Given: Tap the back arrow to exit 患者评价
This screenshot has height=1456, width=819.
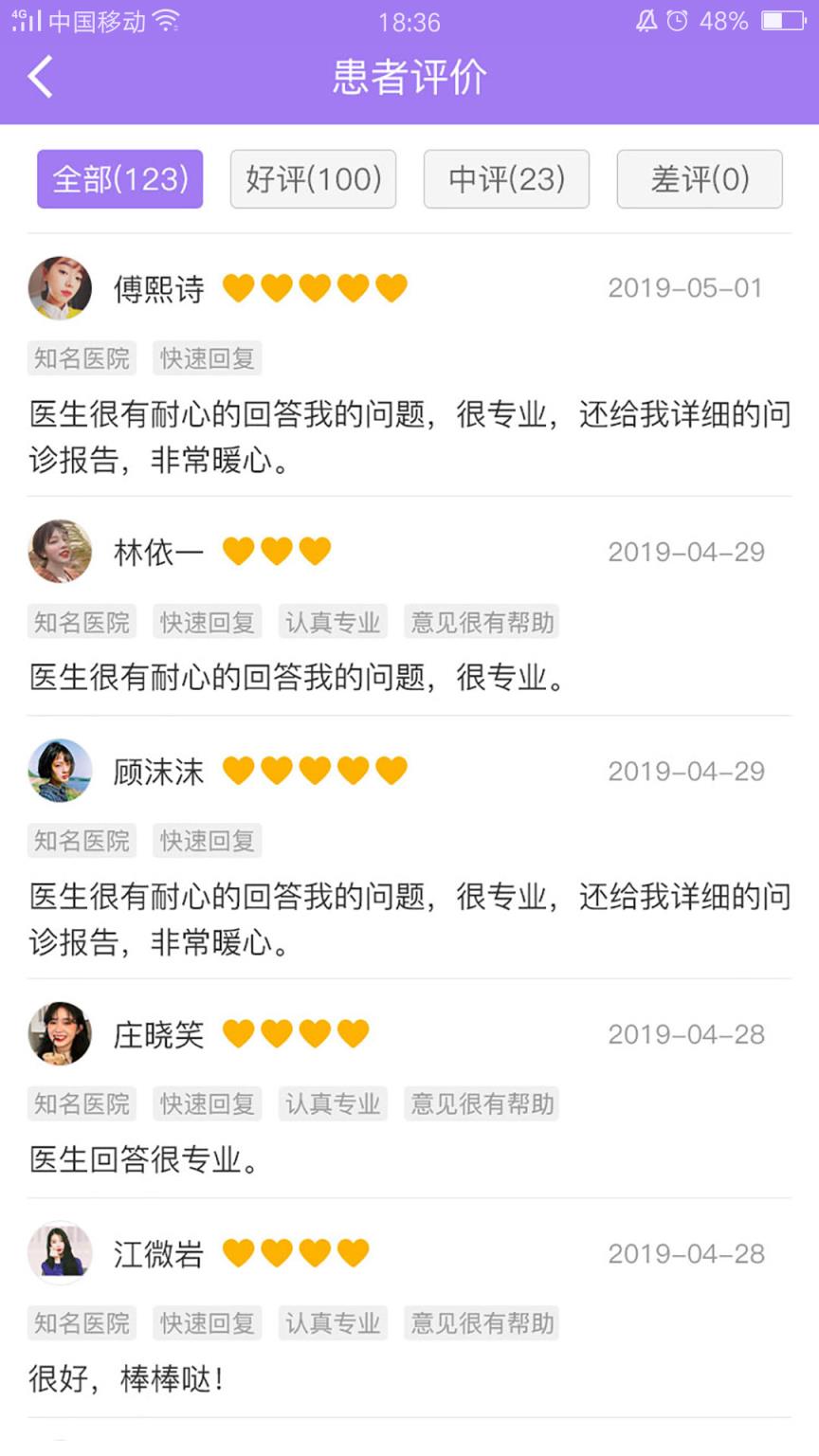Looking at the screenshot, I should click(40, 76).
